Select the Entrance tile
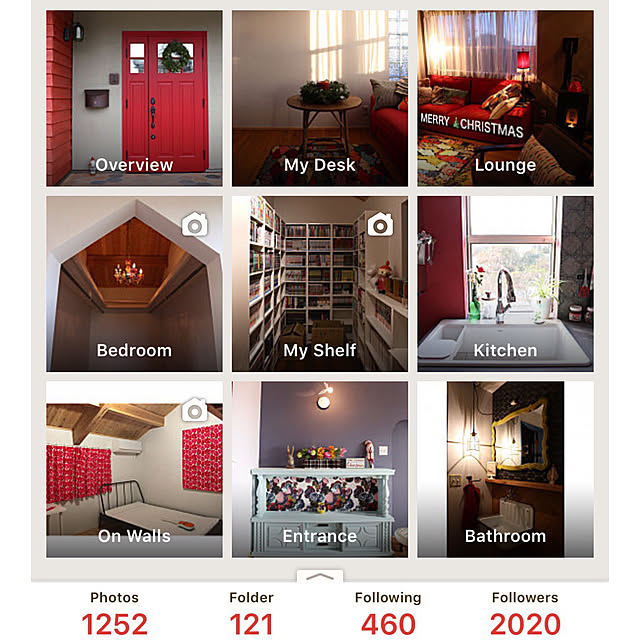 320,470
